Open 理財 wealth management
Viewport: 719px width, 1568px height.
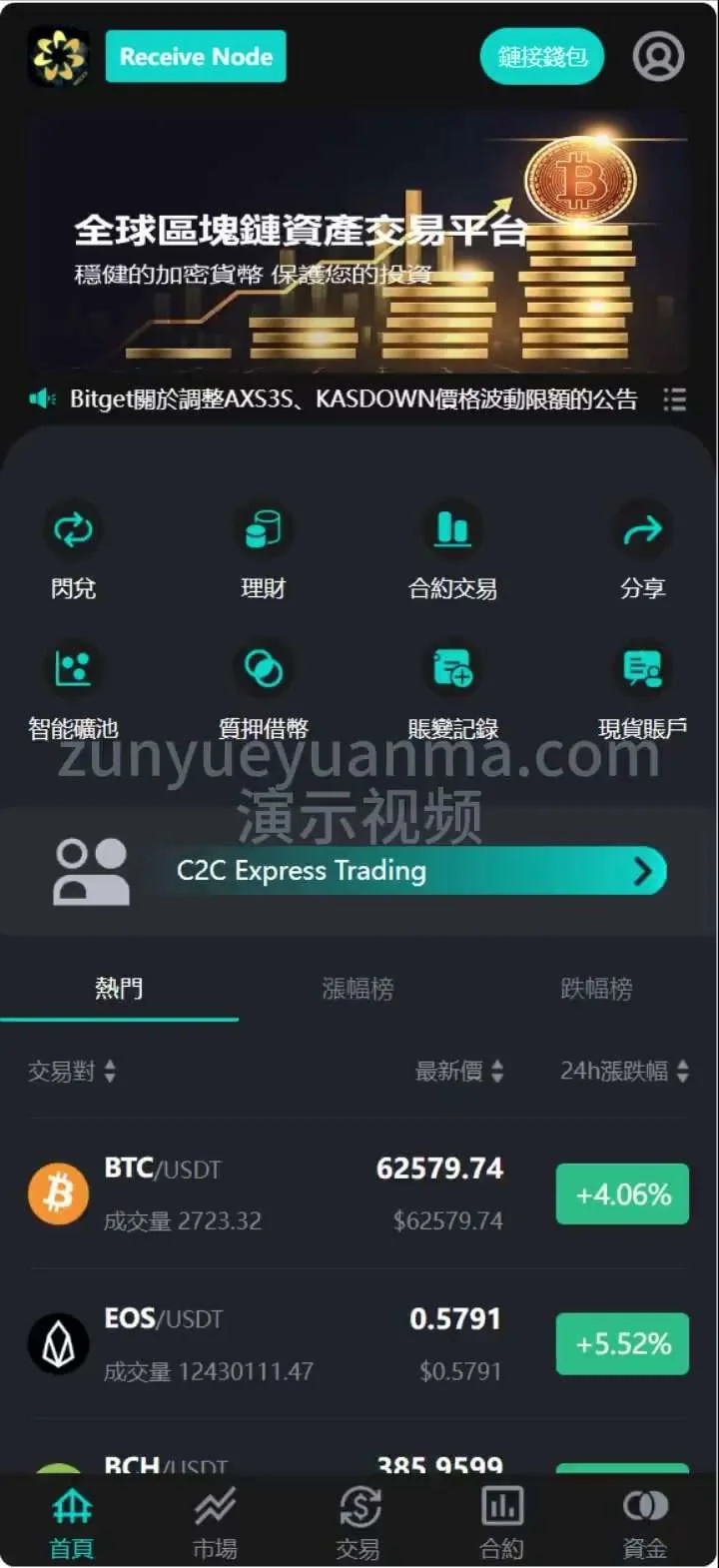coord(263,549)
